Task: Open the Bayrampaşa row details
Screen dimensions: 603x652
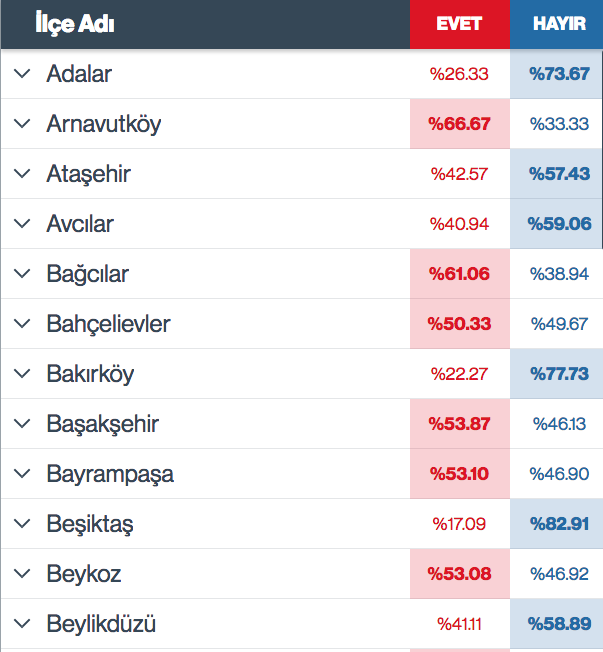Action: click(23, 474)
